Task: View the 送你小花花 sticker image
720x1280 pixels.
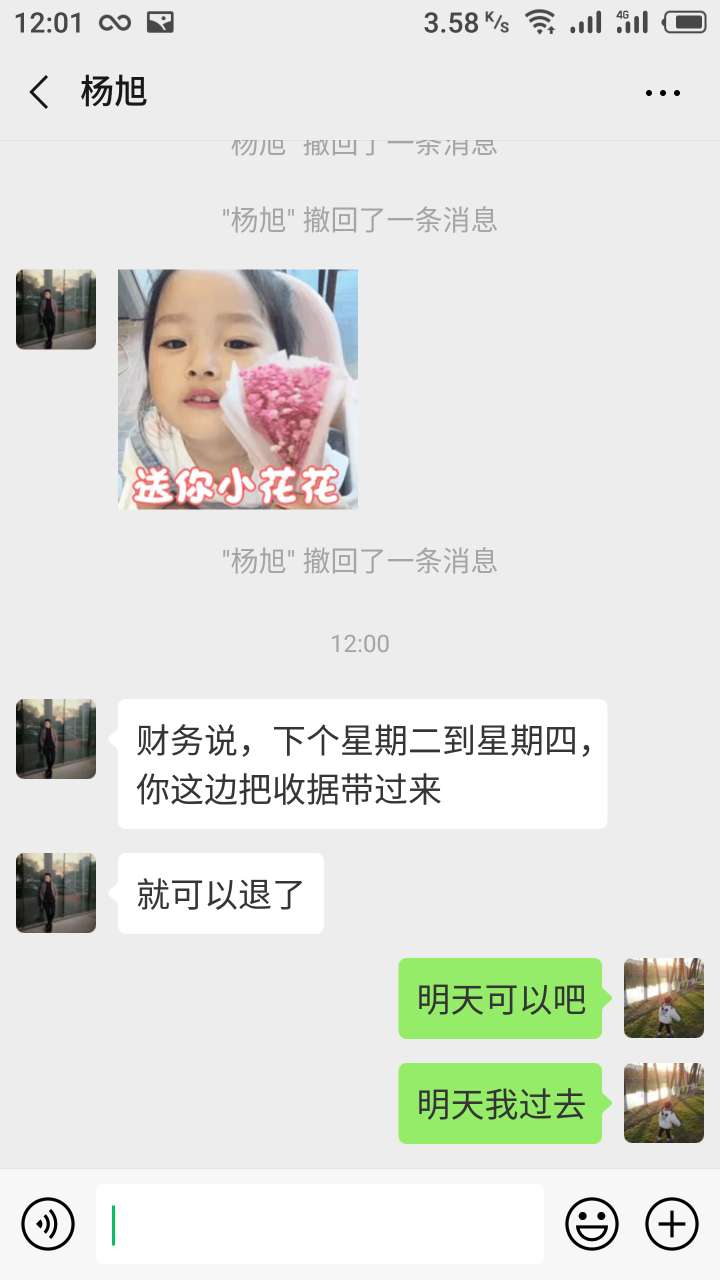Action: (x=238, y=389)
